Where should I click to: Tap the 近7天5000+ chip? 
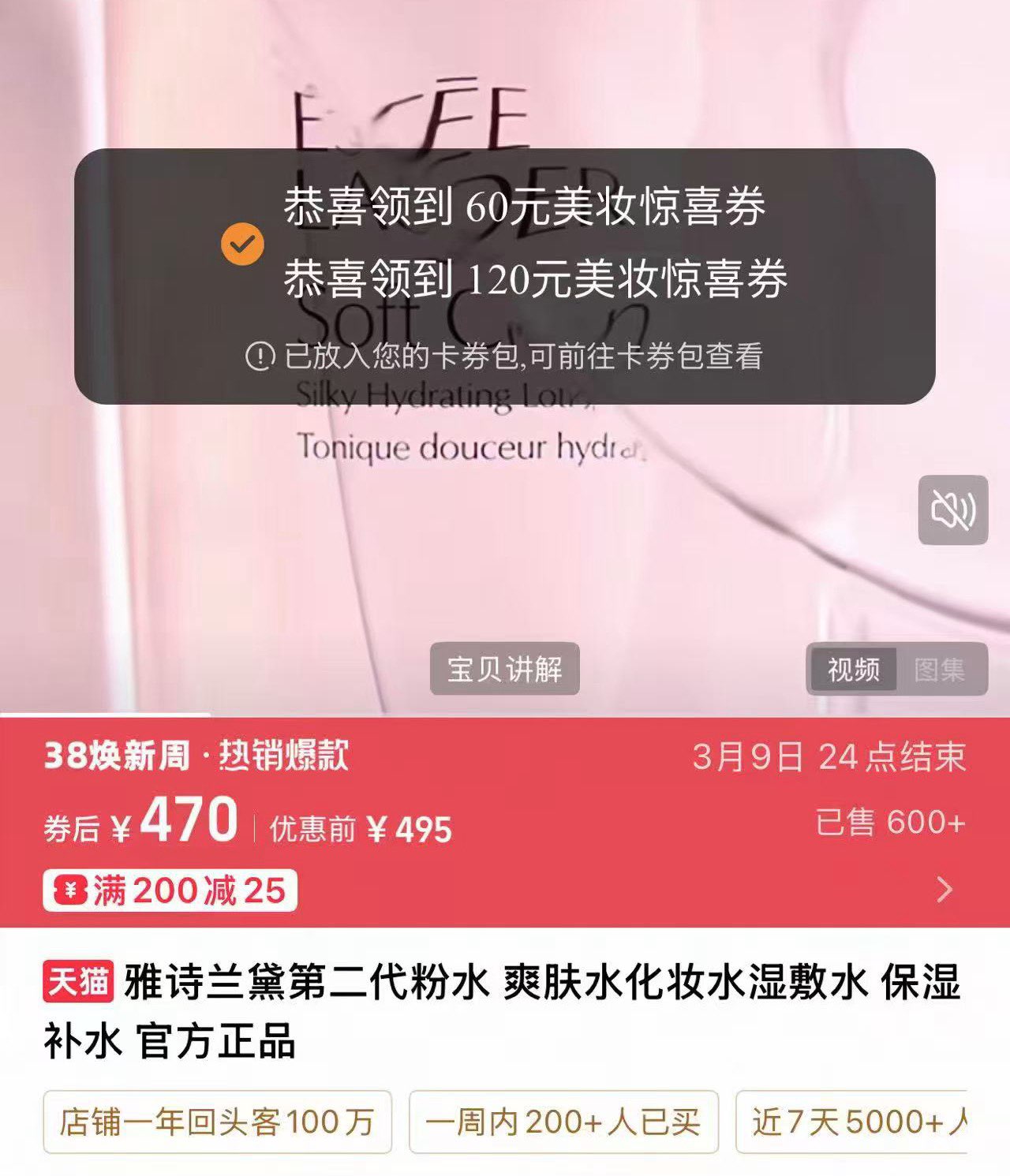(852, 1122)
